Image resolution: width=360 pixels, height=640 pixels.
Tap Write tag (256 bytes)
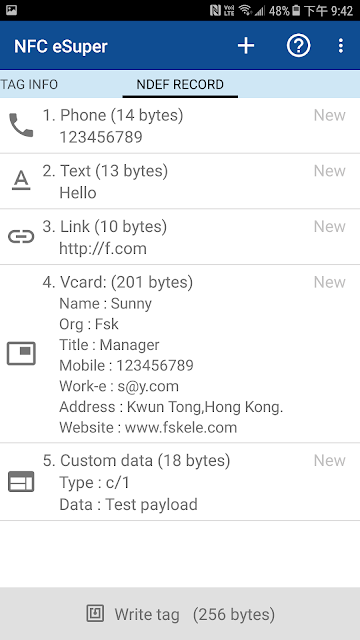180,614
